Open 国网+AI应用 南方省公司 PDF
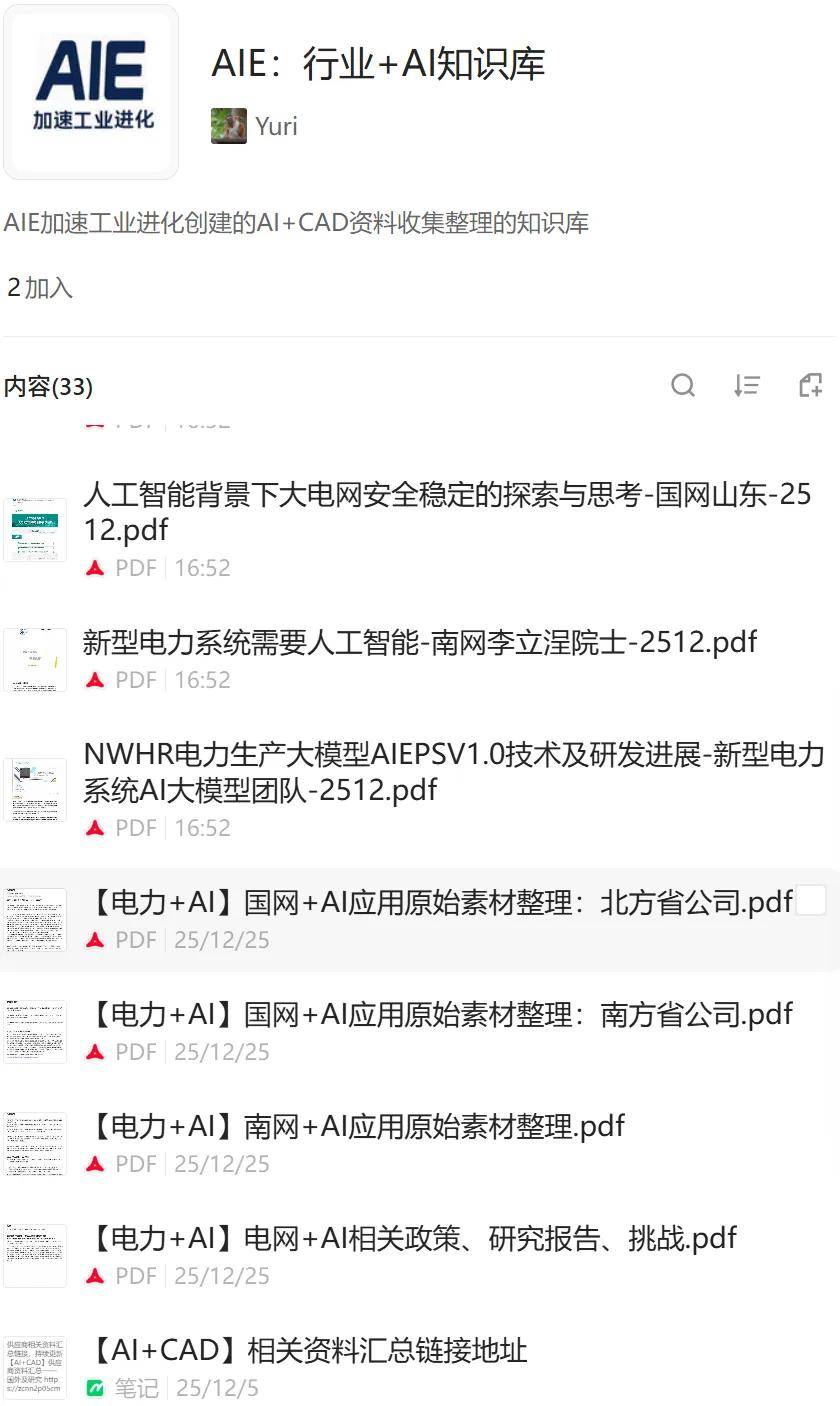840x1406 pixels. [x=440, y=1015]
